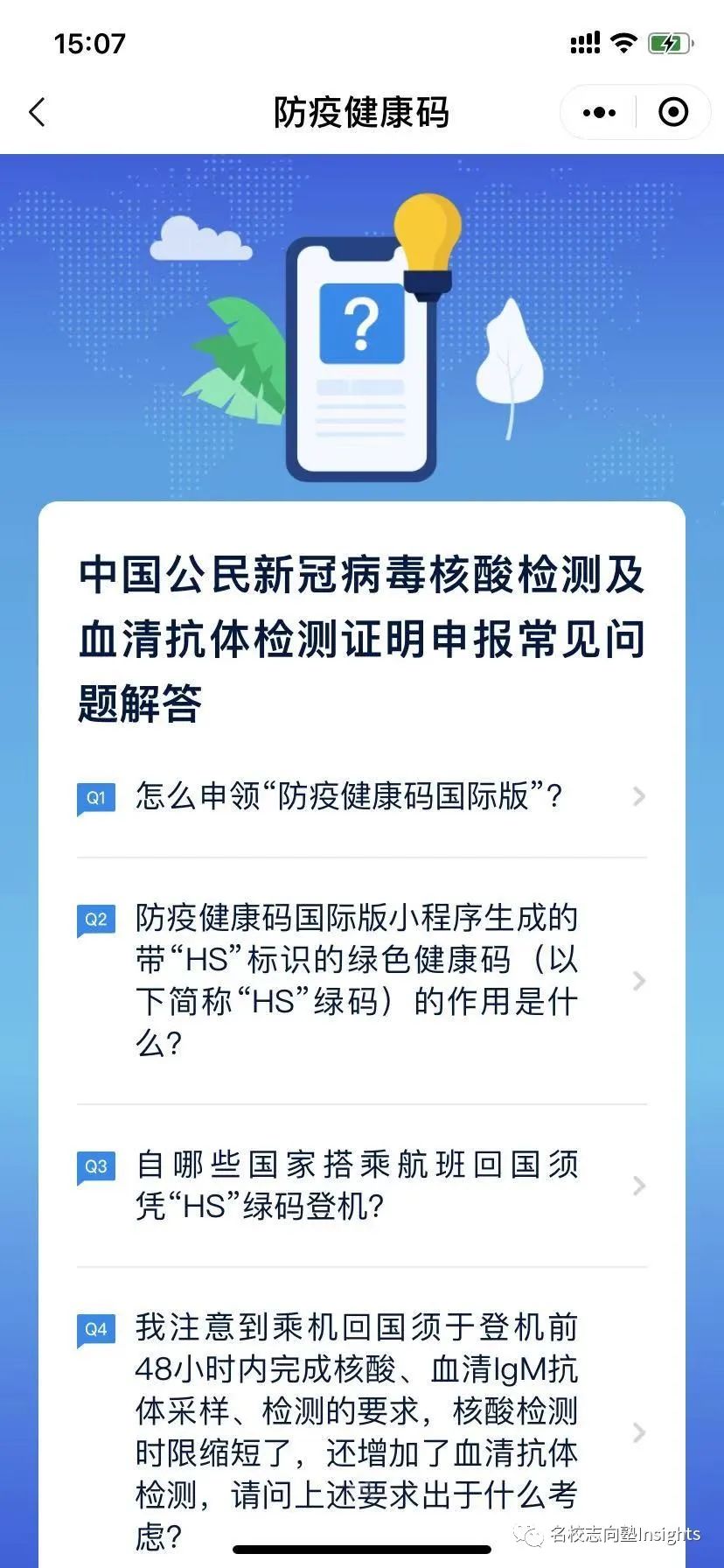The image size is (724, 1568).
Task: Open Q2 about the purpose of the HS green code
Action: [361, 981]
